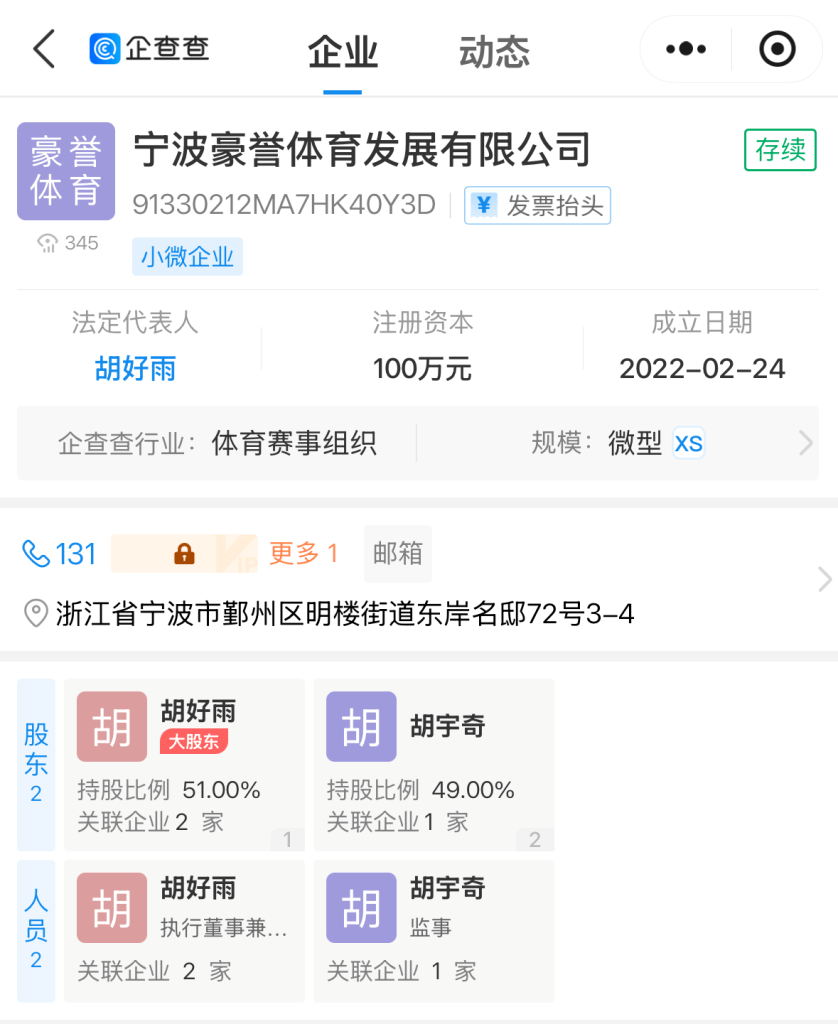838x1024 pixels.
Task: Open the 股东 2 section
Action: tap(36, 764)
